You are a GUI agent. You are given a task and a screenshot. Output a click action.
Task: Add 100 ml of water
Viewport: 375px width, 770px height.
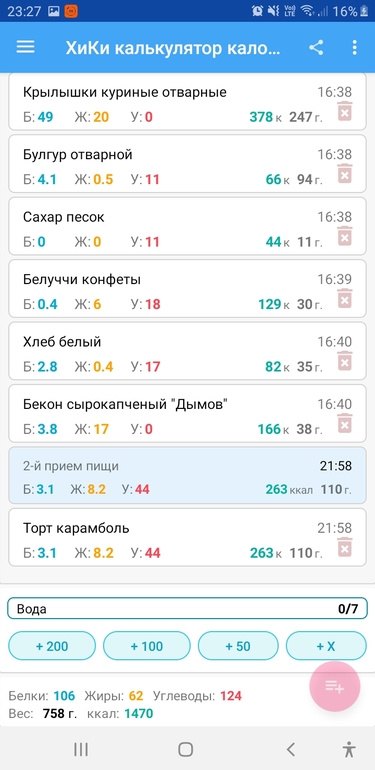(x=147, y=646)
